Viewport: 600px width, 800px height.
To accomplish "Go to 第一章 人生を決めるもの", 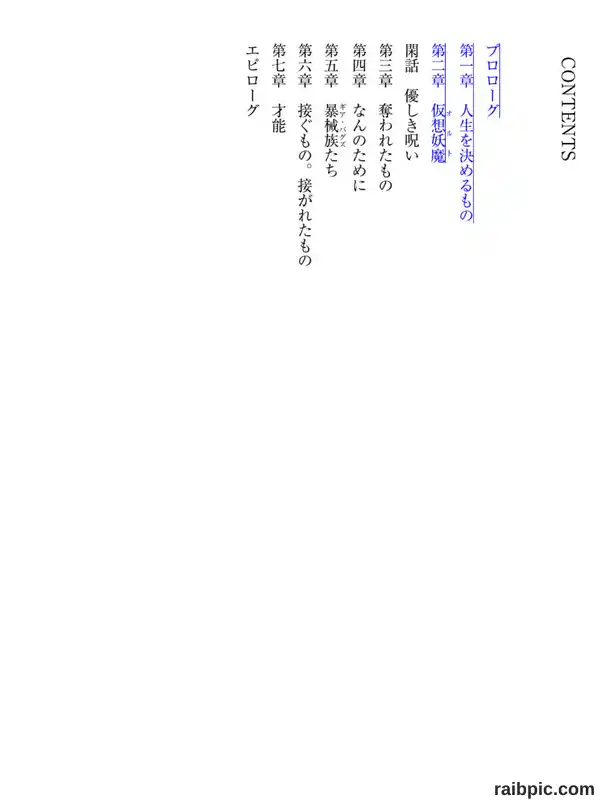I will [x=466, y=133].
